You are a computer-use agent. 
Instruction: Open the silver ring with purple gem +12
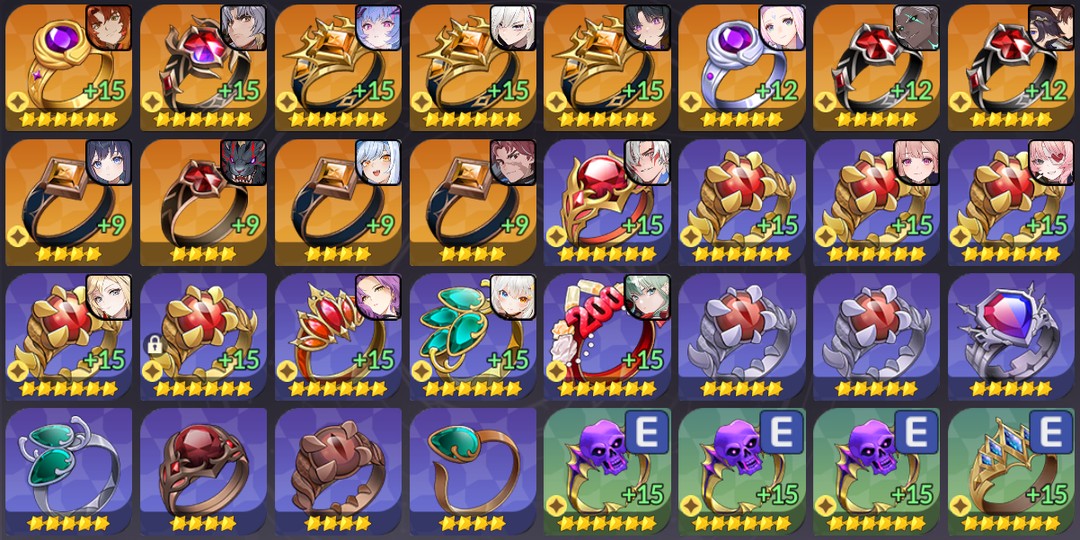741,66
